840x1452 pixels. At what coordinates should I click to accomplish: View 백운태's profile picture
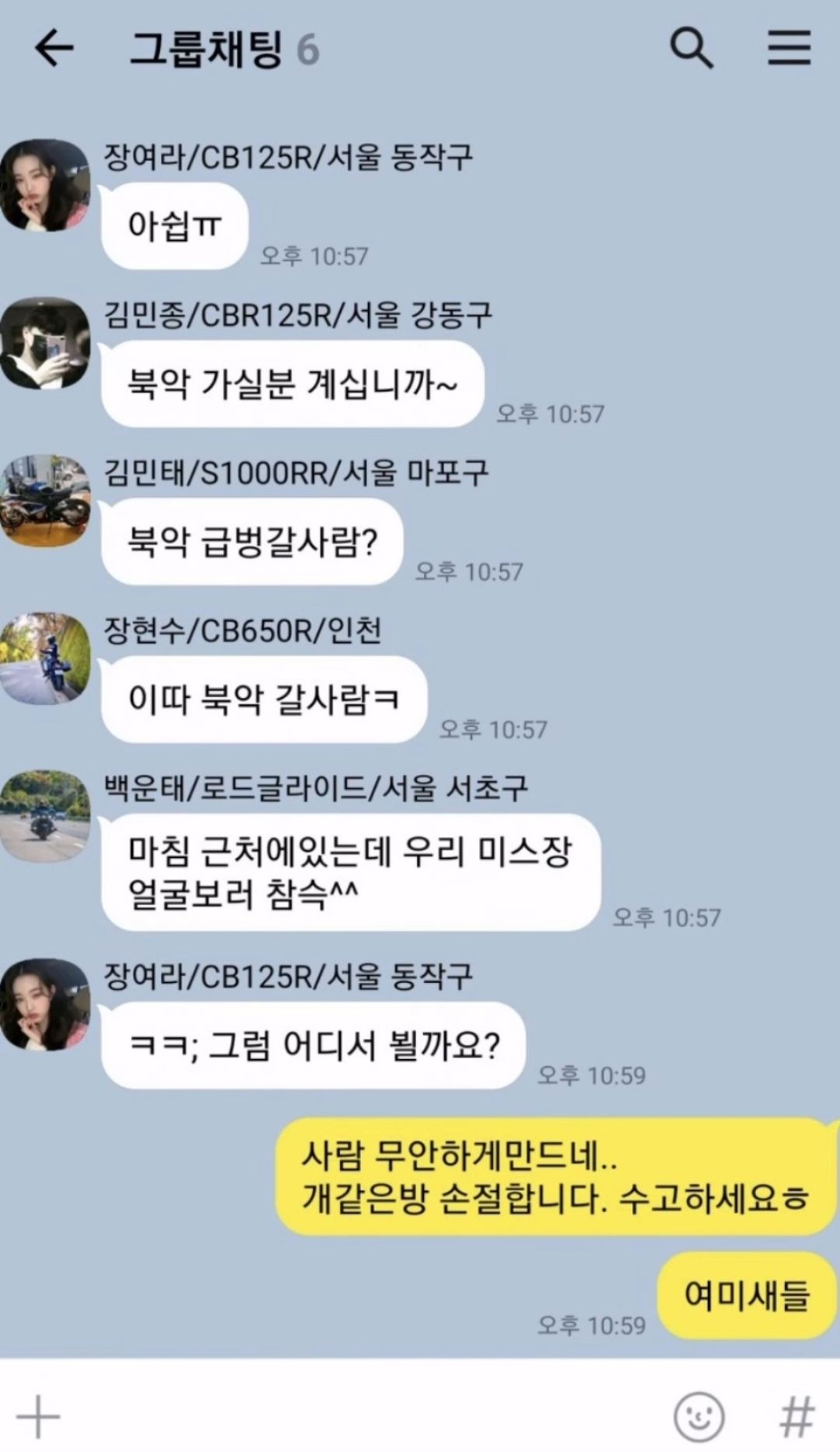pos(45,816)
